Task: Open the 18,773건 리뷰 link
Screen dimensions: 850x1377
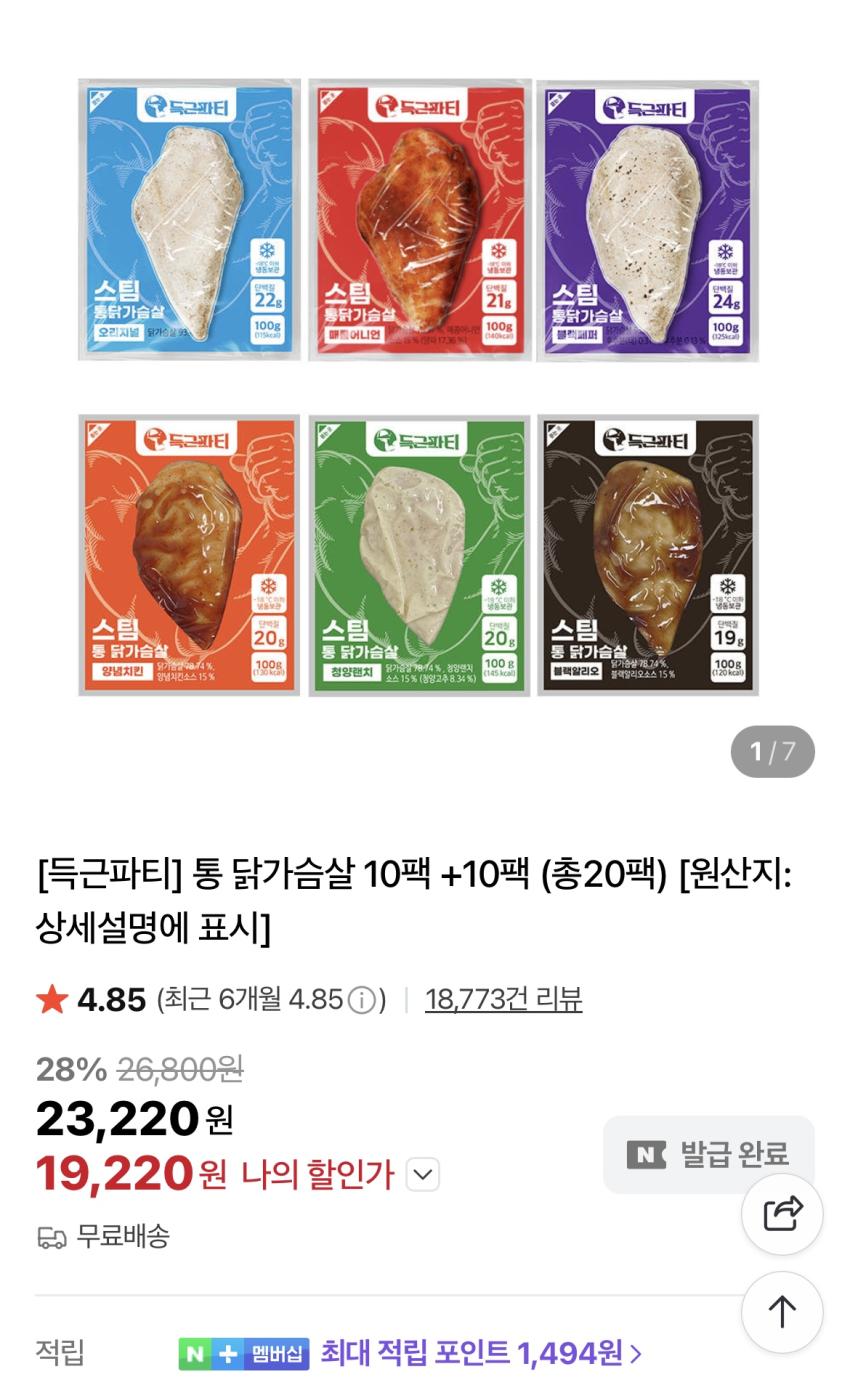Action: coord(503,999)
